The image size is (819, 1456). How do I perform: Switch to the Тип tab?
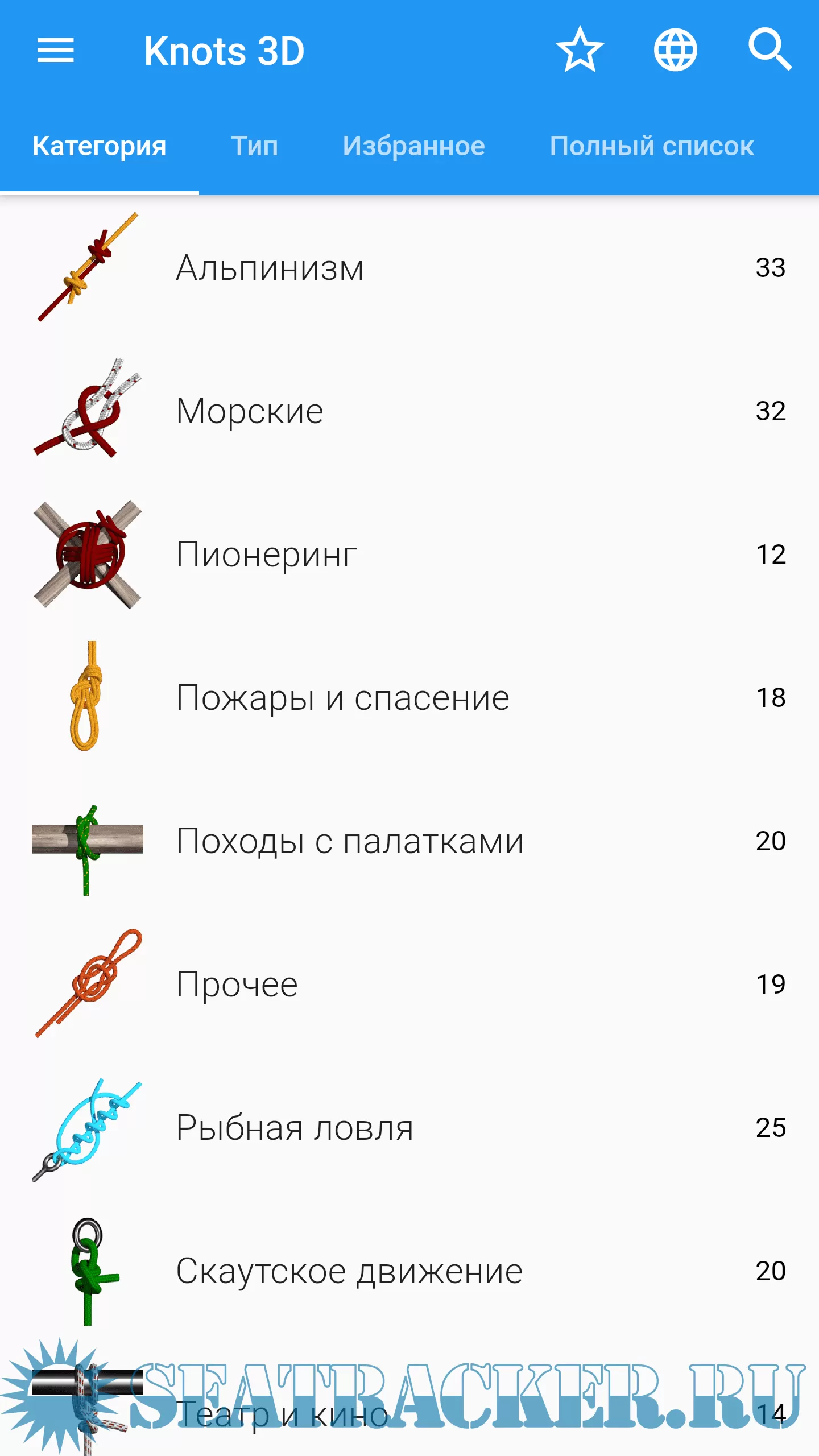click(x=255, y=146)
